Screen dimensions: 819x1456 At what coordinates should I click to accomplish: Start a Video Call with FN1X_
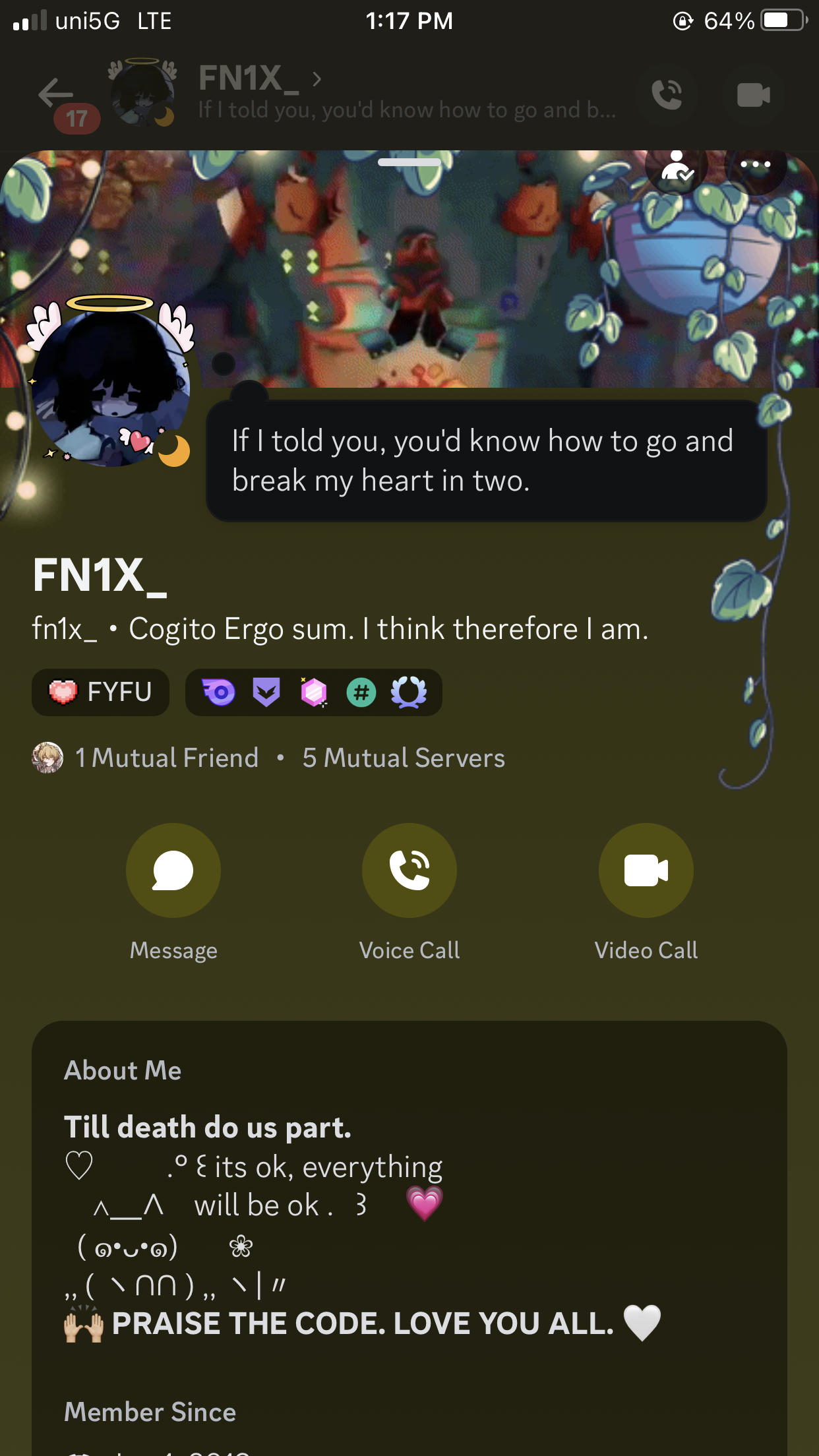point(646,870)
